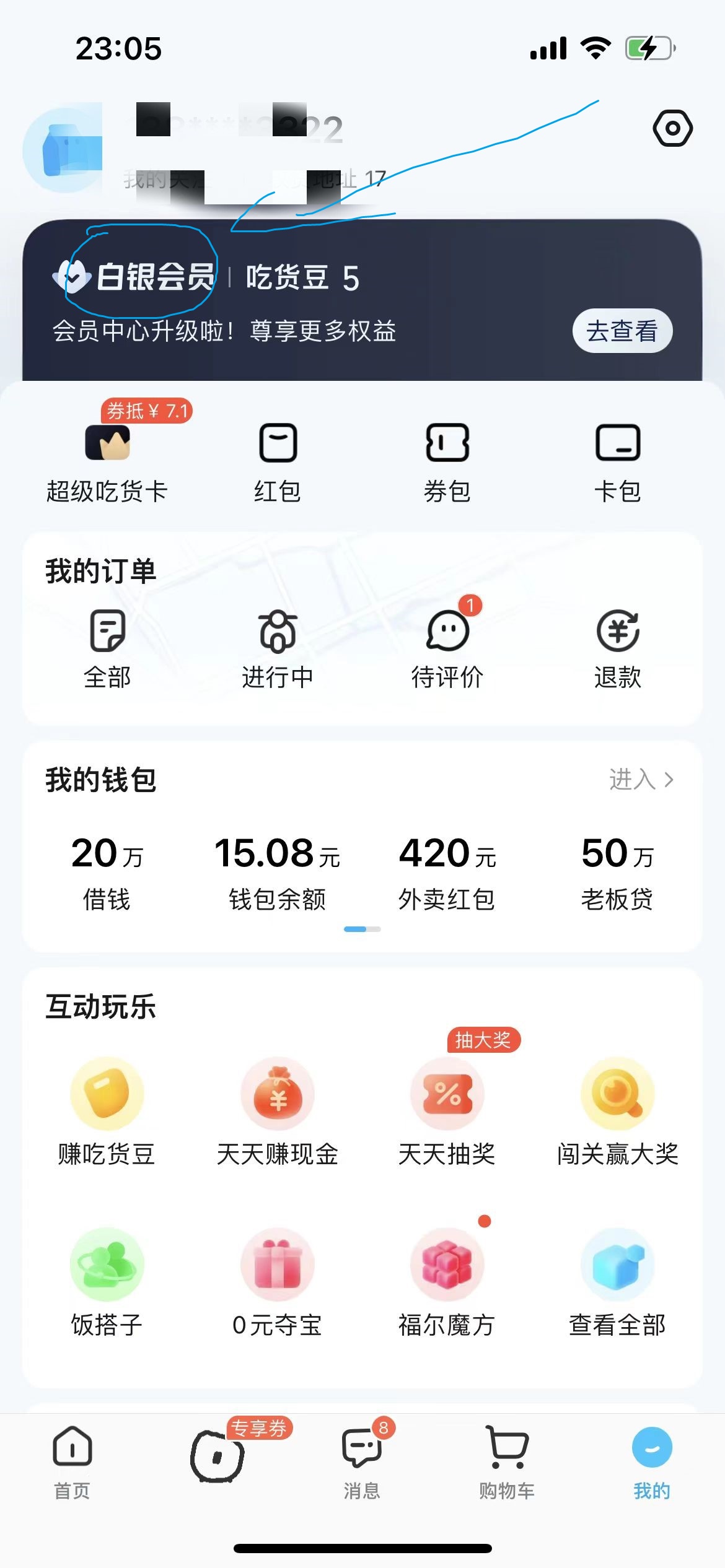Switch to 购物车 tab

pyautogui.click(x=507, y=1463)
